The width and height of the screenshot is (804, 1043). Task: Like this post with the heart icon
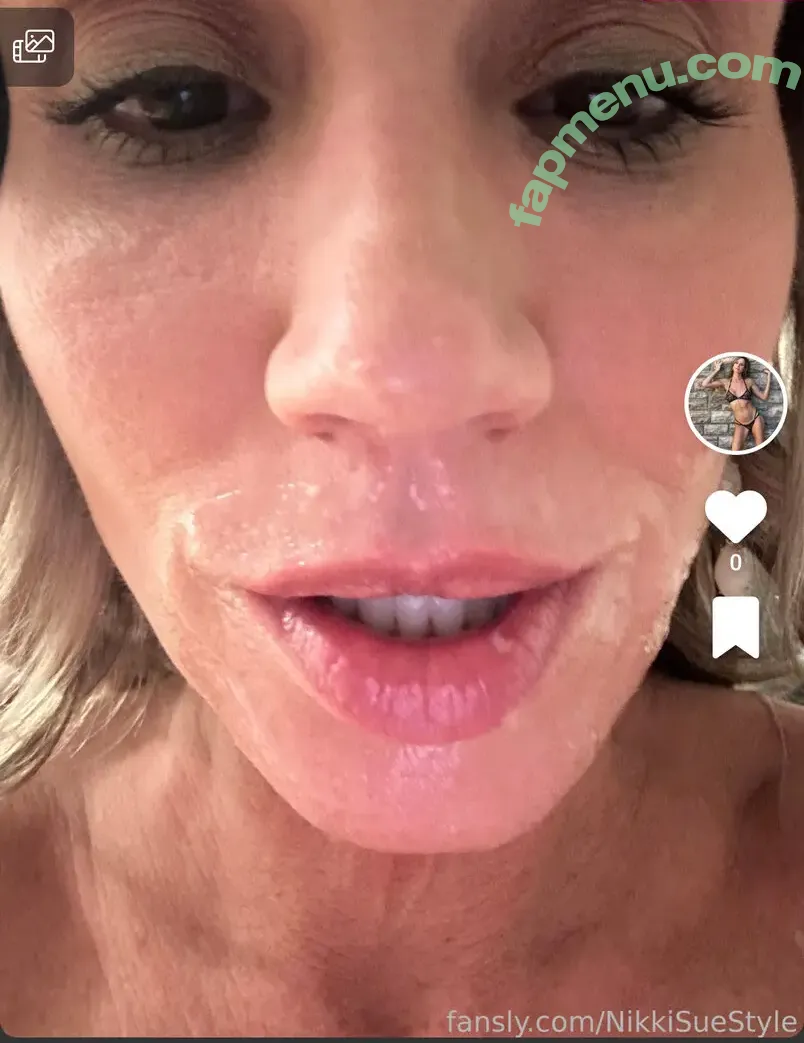735,515
